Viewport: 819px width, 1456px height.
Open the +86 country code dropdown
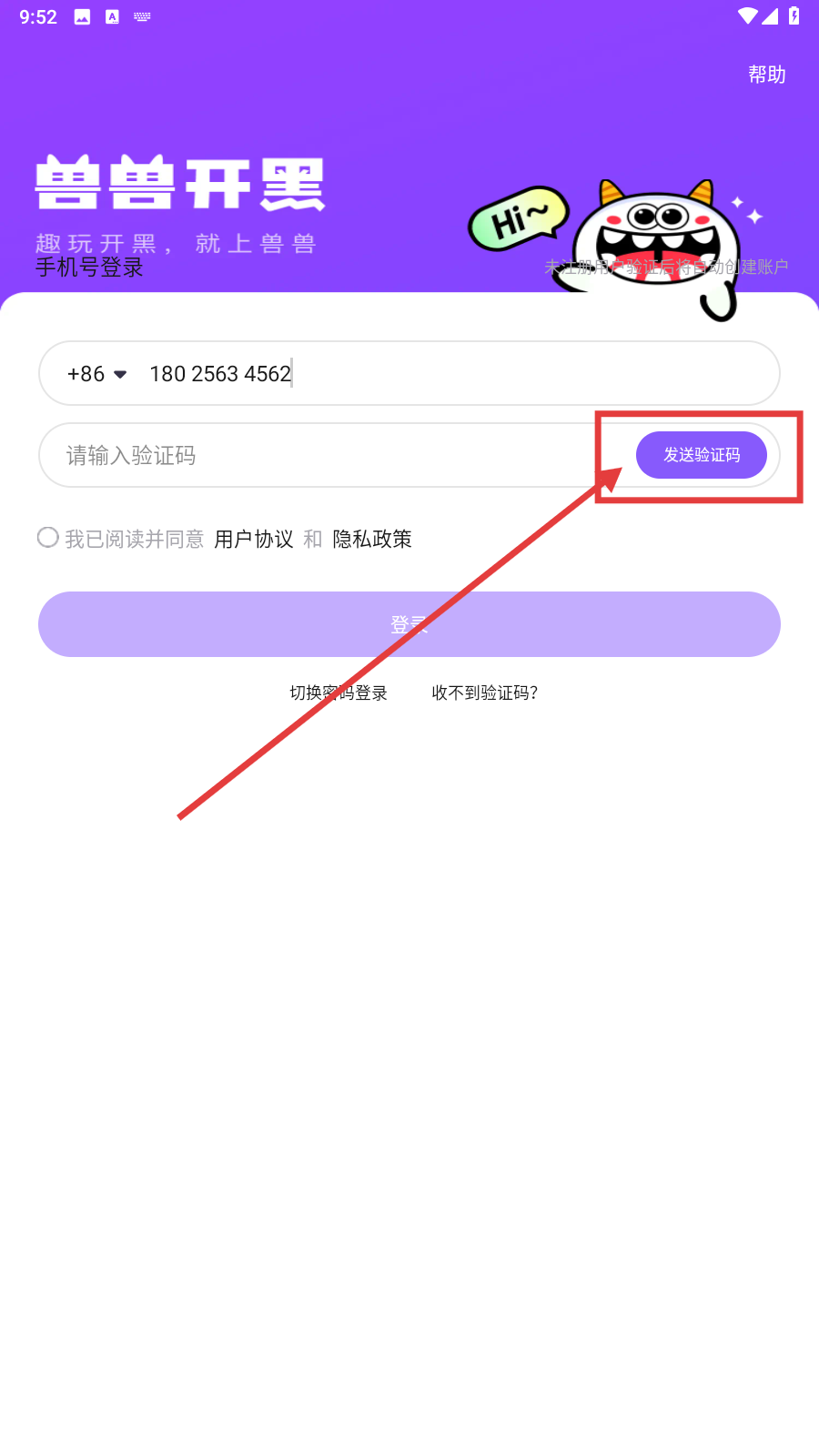pyautogui.click(x=96, y=374)
